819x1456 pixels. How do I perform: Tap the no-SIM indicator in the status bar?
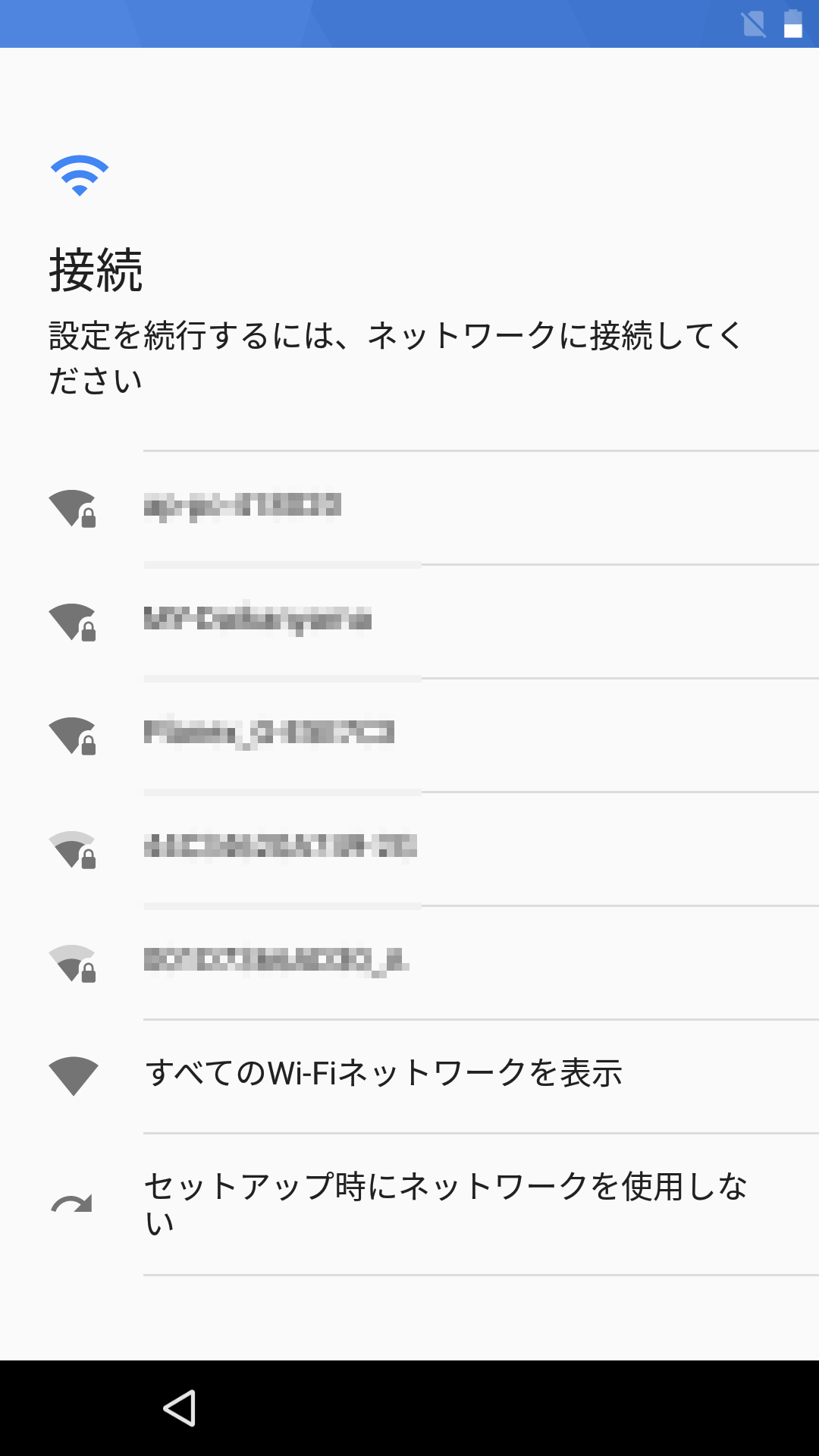click(753, 25)
